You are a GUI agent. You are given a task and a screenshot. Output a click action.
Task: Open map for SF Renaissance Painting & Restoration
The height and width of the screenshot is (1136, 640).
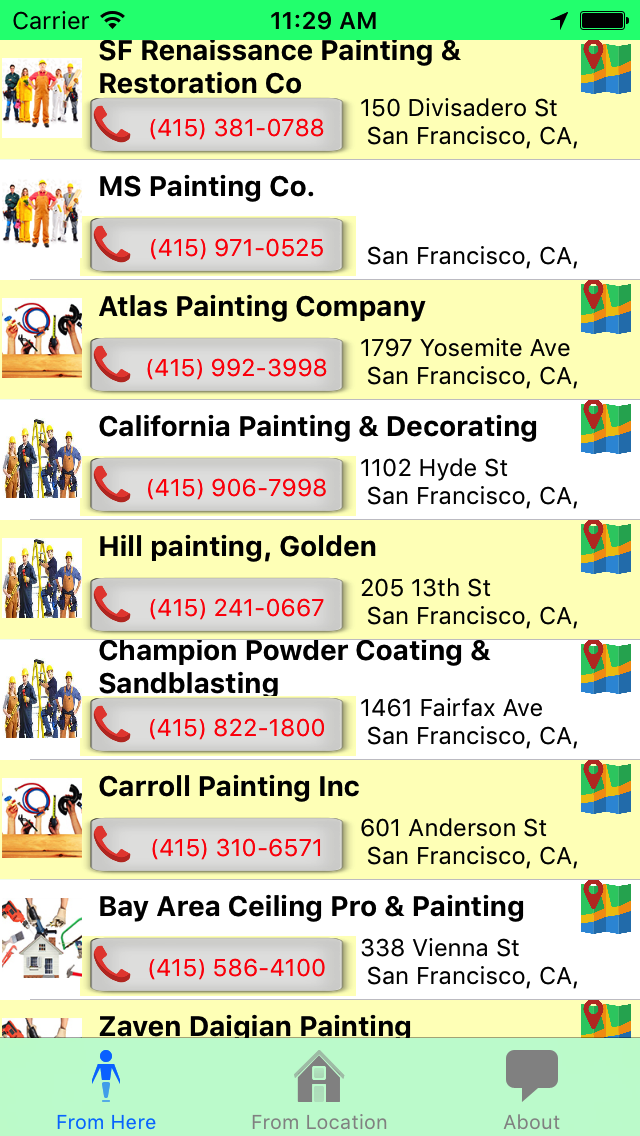pos(606,68)
